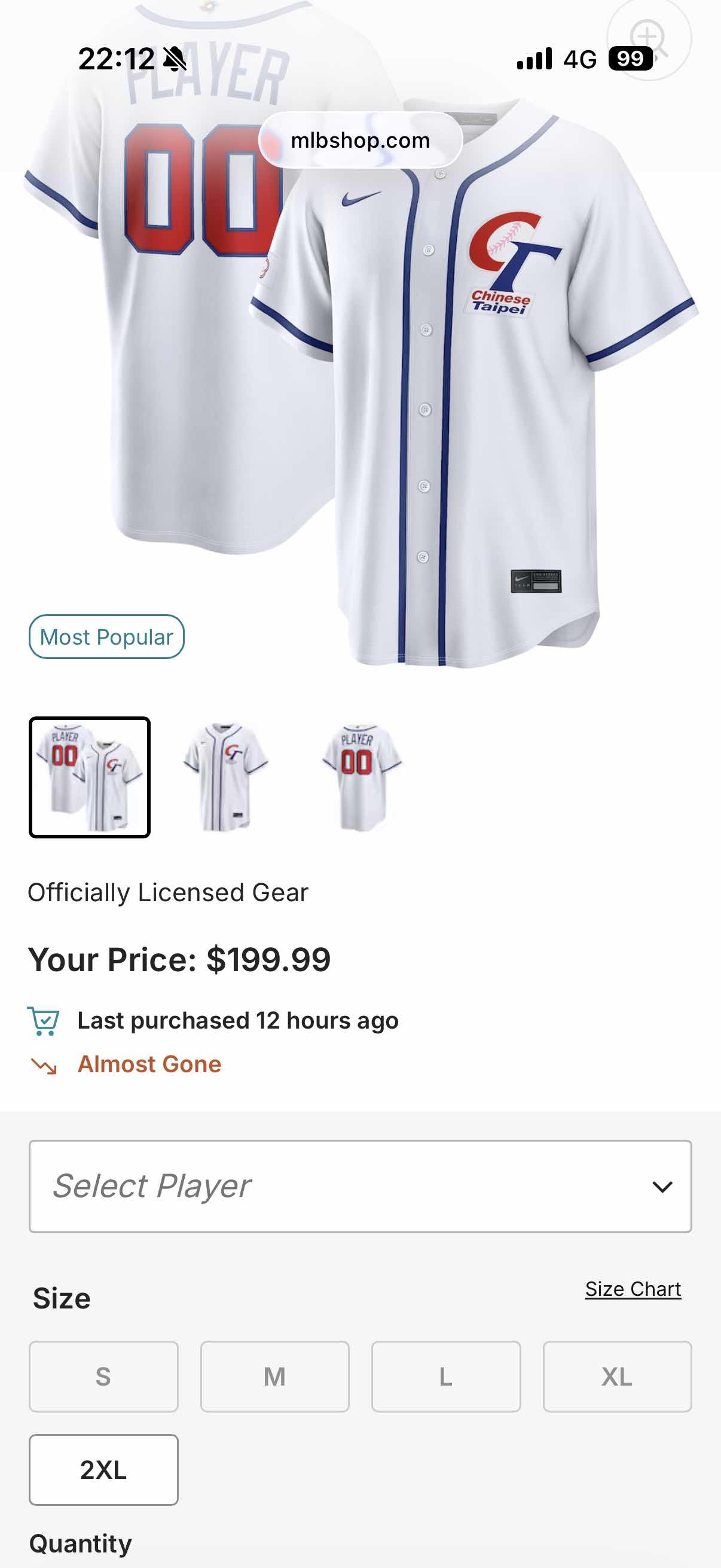
Task: View the back-only jersey thumbnail
Action: [360, 777]
